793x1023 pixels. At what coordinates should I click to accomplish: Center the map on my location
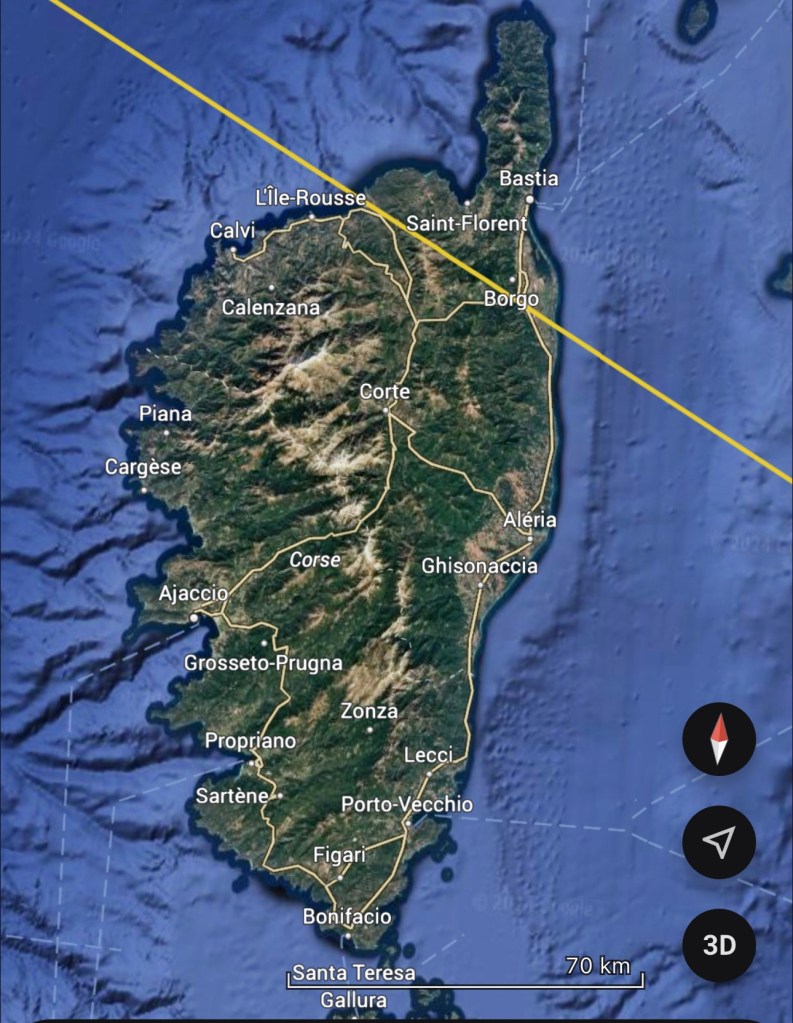click(x=718, y=842)
